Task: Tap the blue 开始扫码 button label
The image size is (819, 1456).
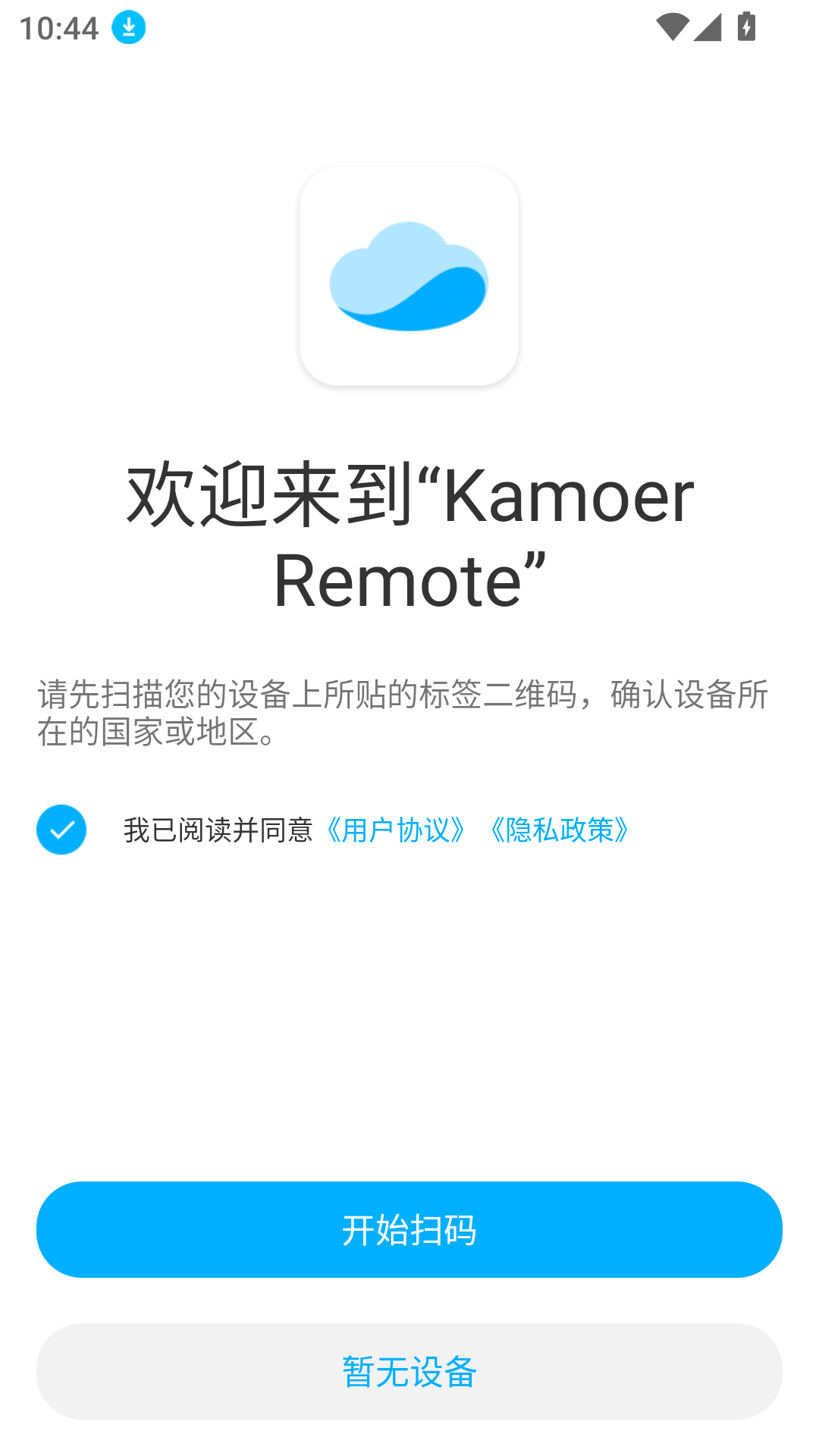Action: click(409, 1228)
